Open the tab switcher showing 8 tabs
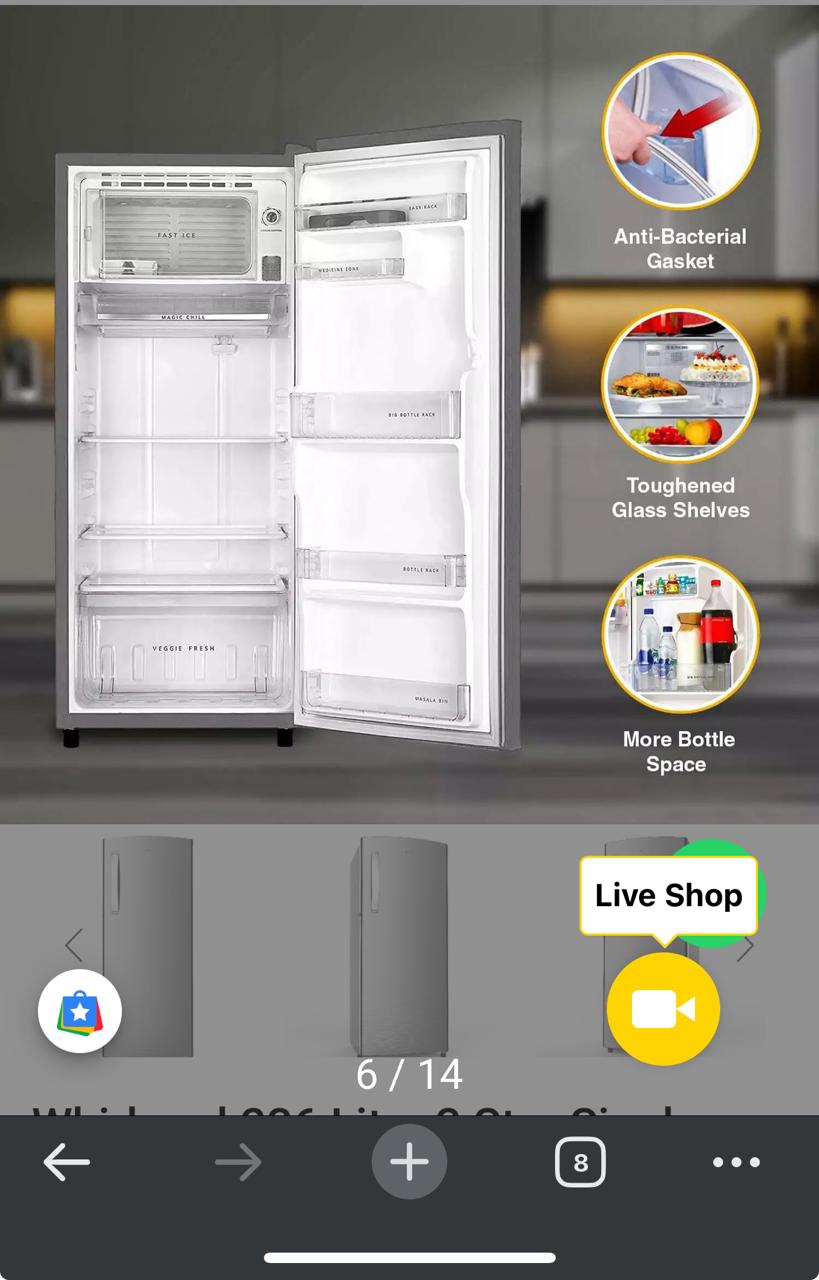819x1280 pixels. point(581,1161)
